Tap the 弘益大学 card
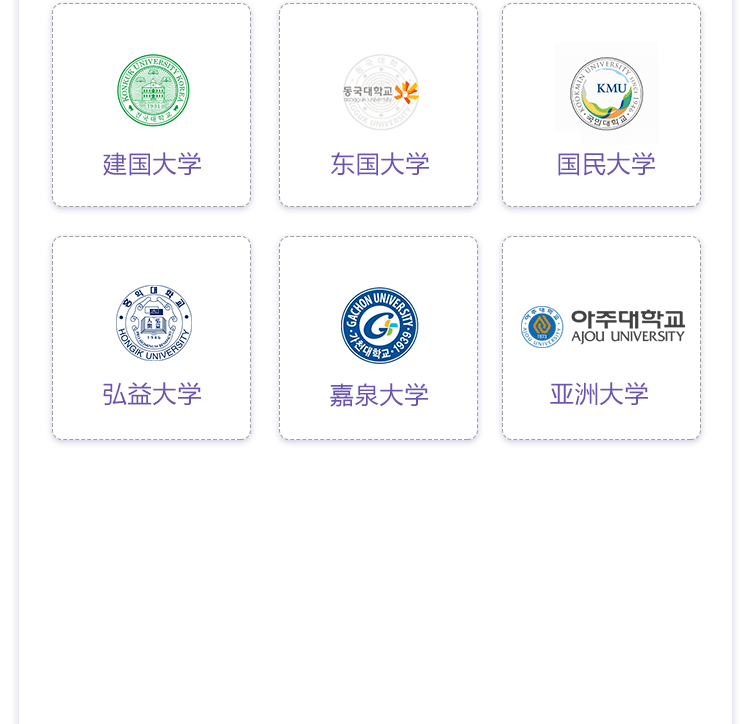Viewport: 750px width, 724px height. click(x=152, y=338)
